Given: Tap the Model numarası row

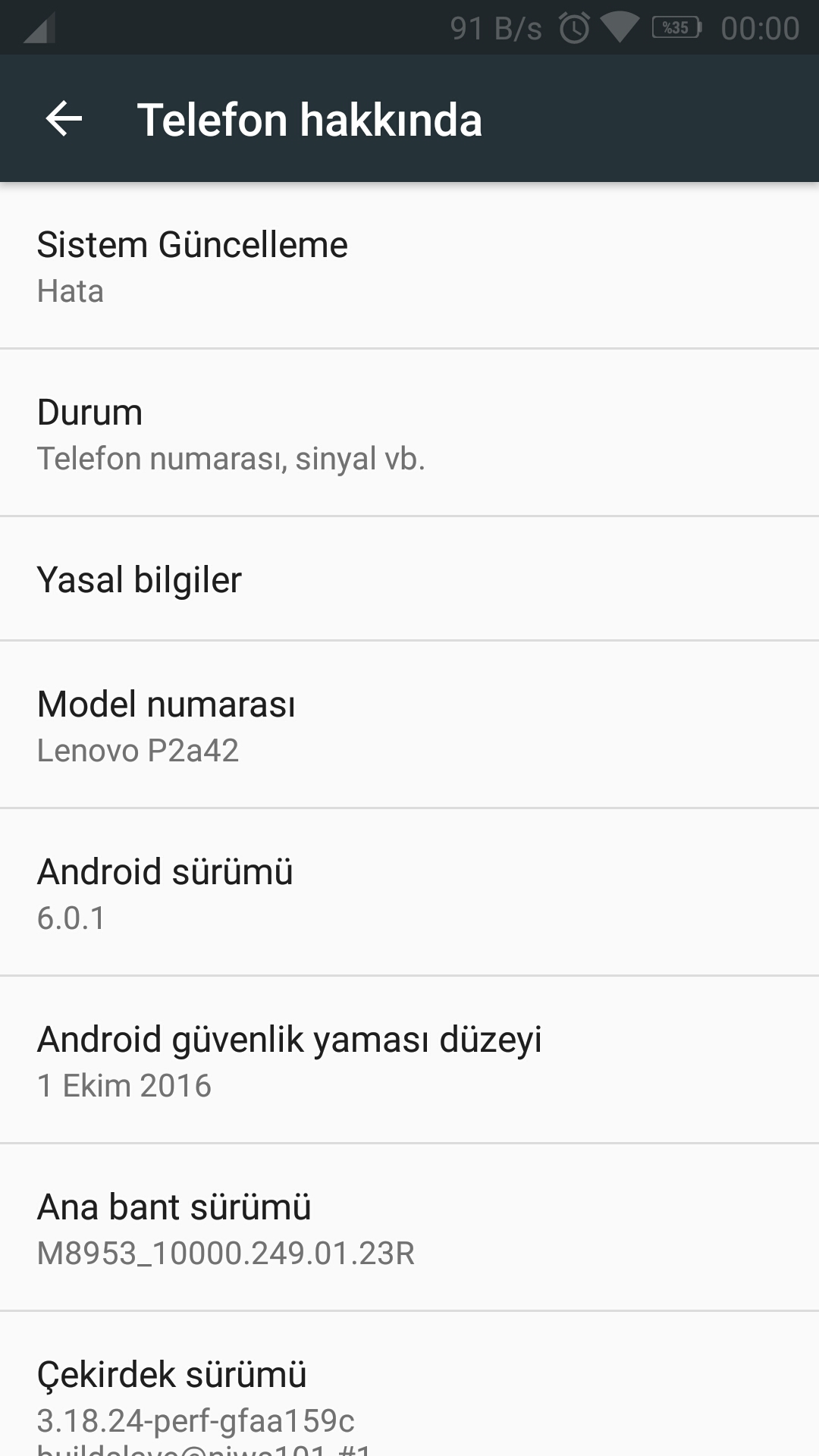Looking at the screenshot, I should coord(409,724).
